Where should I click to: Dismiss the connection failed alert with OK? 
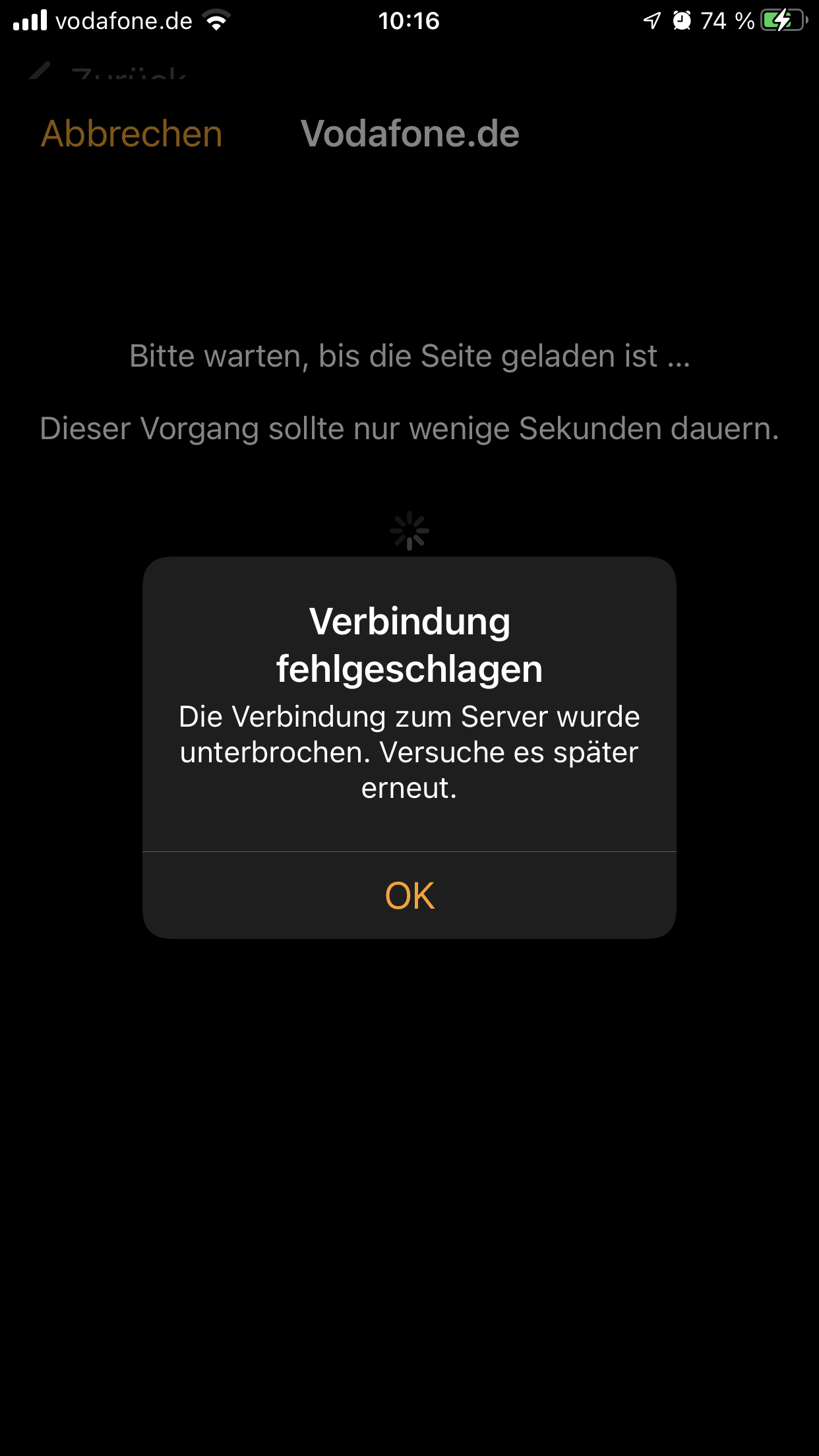coord(409,895)
